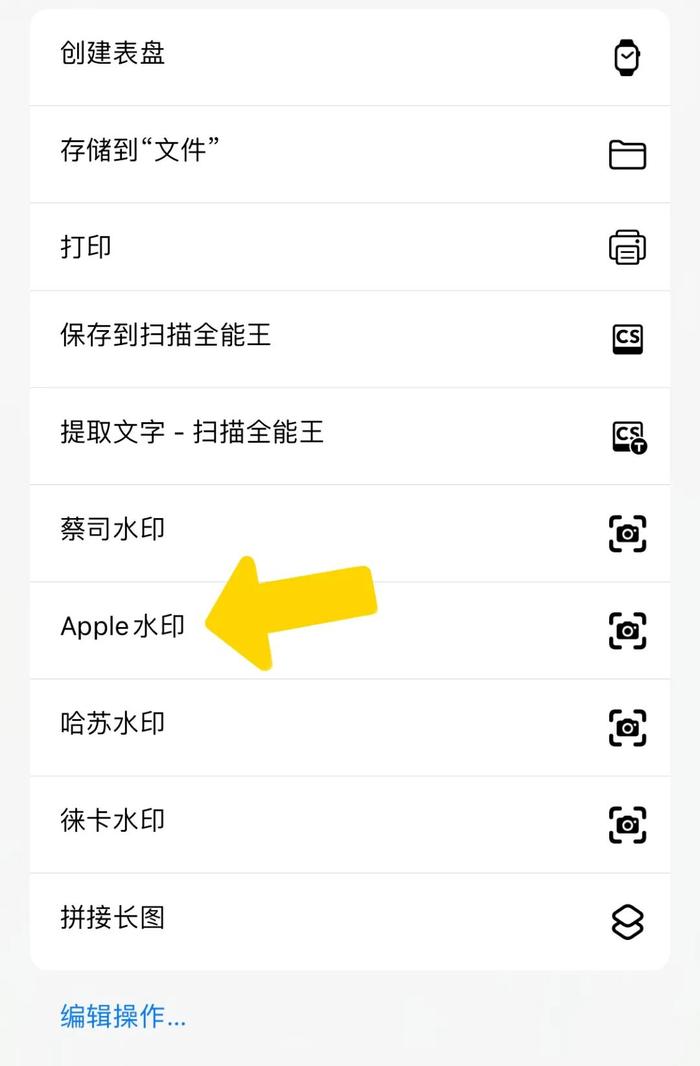Select 拼接长图 shortcut
Viewport: 700px width, 1066px height.
pos(112,917)
